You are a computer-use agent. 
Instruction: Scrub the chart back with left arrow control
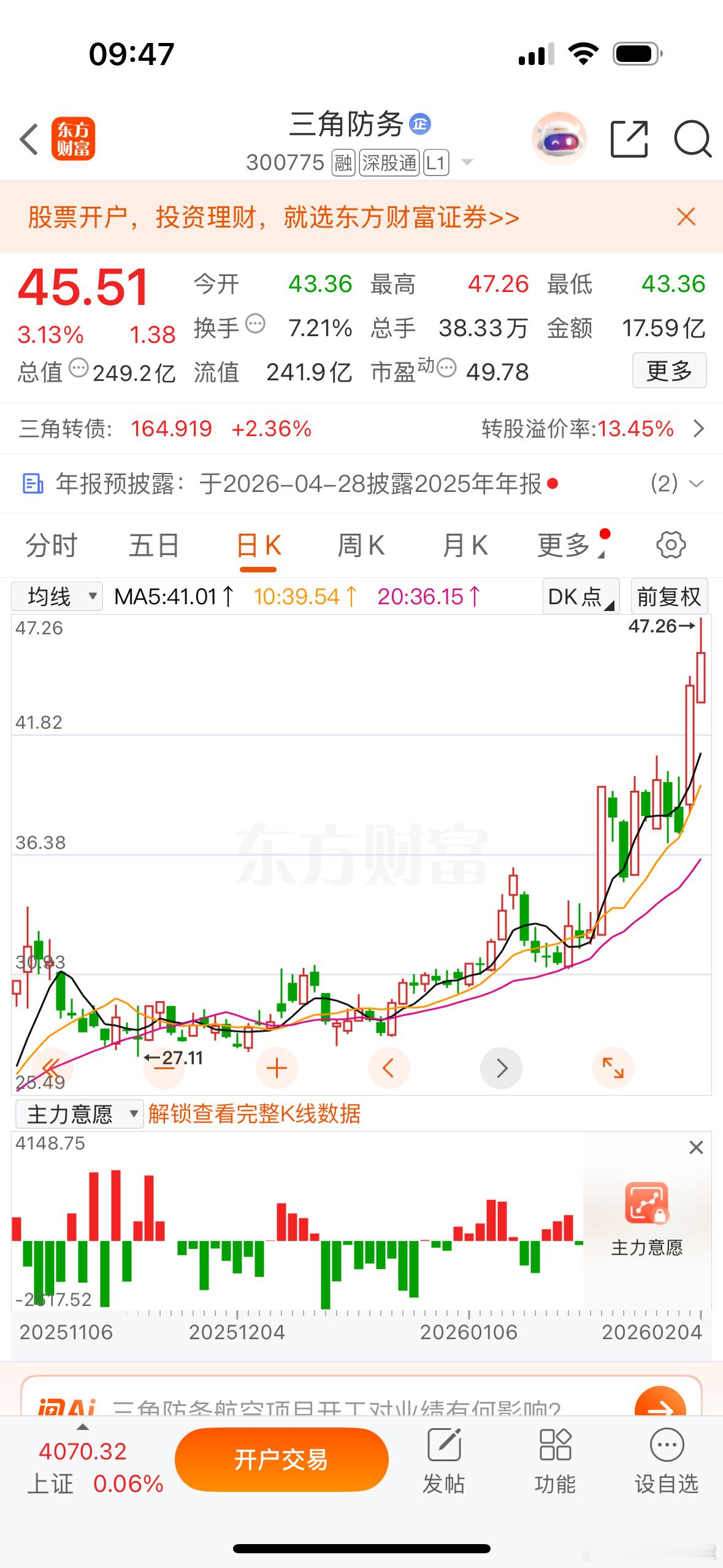389,1068
